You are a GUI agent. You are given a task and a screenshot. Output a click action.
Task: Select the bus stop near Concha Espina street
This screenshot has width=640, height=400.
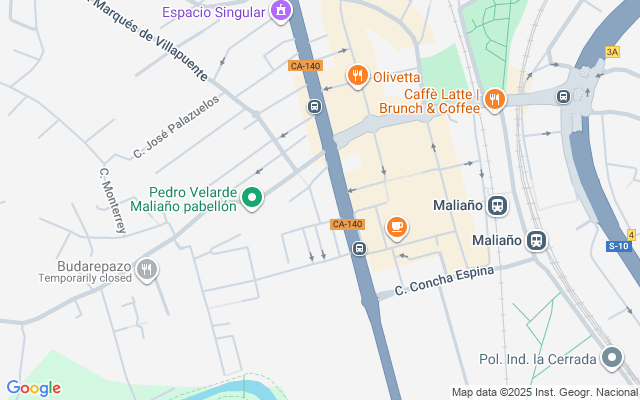pos(358,248)
